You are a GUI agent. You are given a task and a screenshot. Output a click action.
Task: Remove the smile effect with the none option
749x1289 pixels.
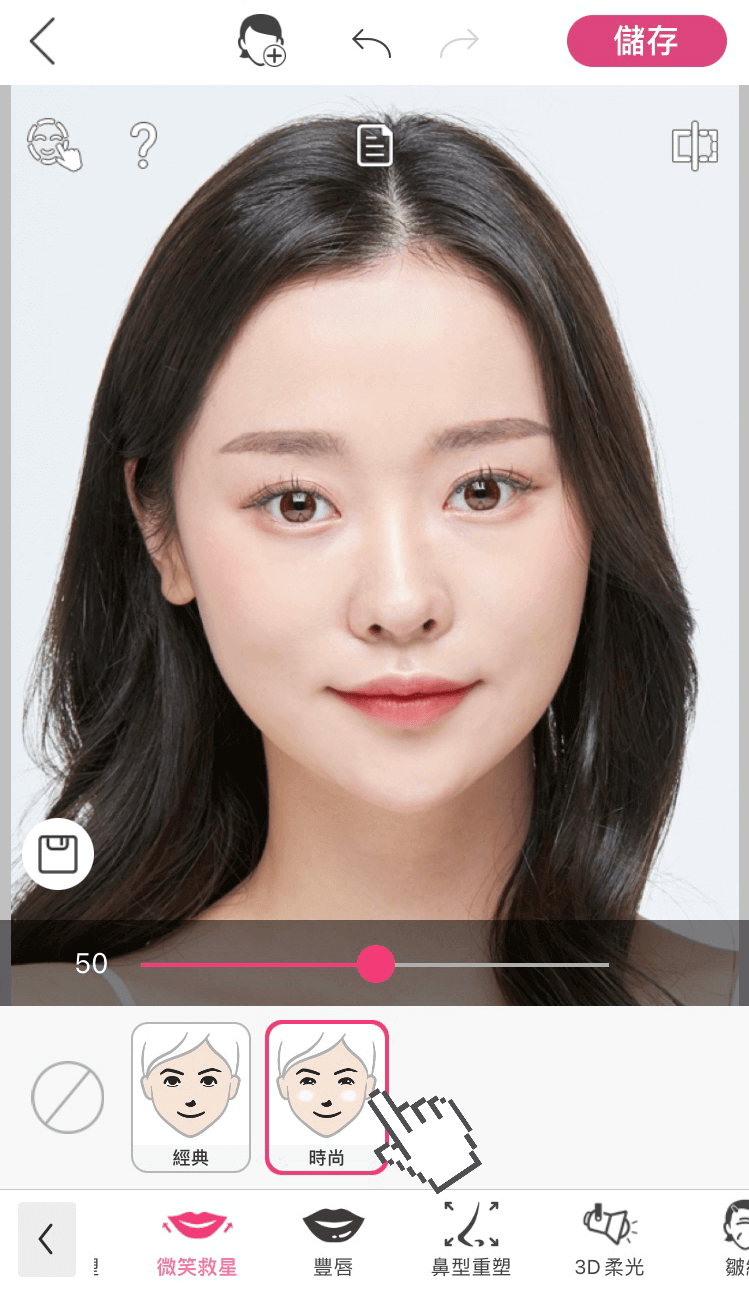68,1097
